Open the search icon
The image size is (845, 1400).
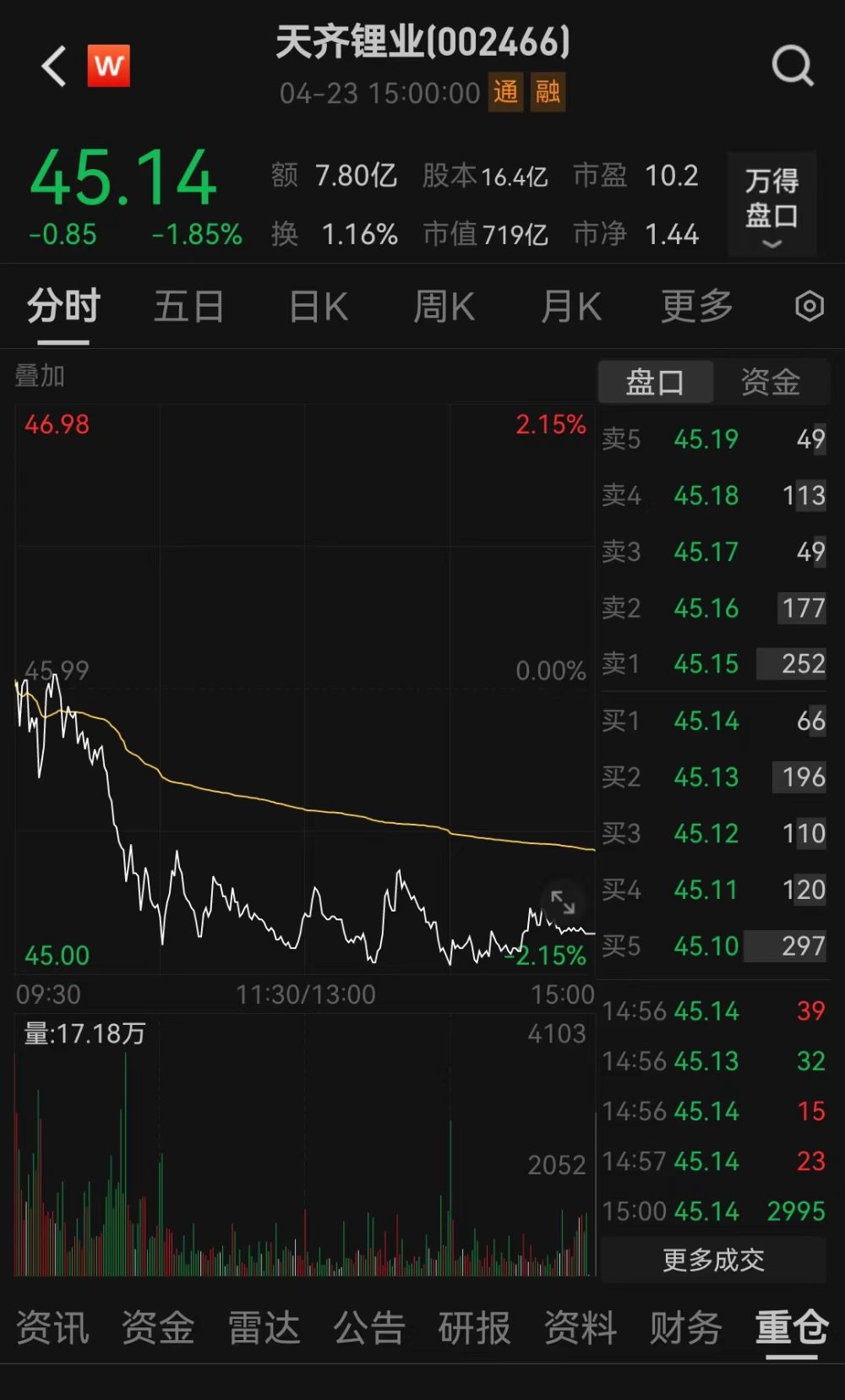pyautogui.click(x=792, y=66)
